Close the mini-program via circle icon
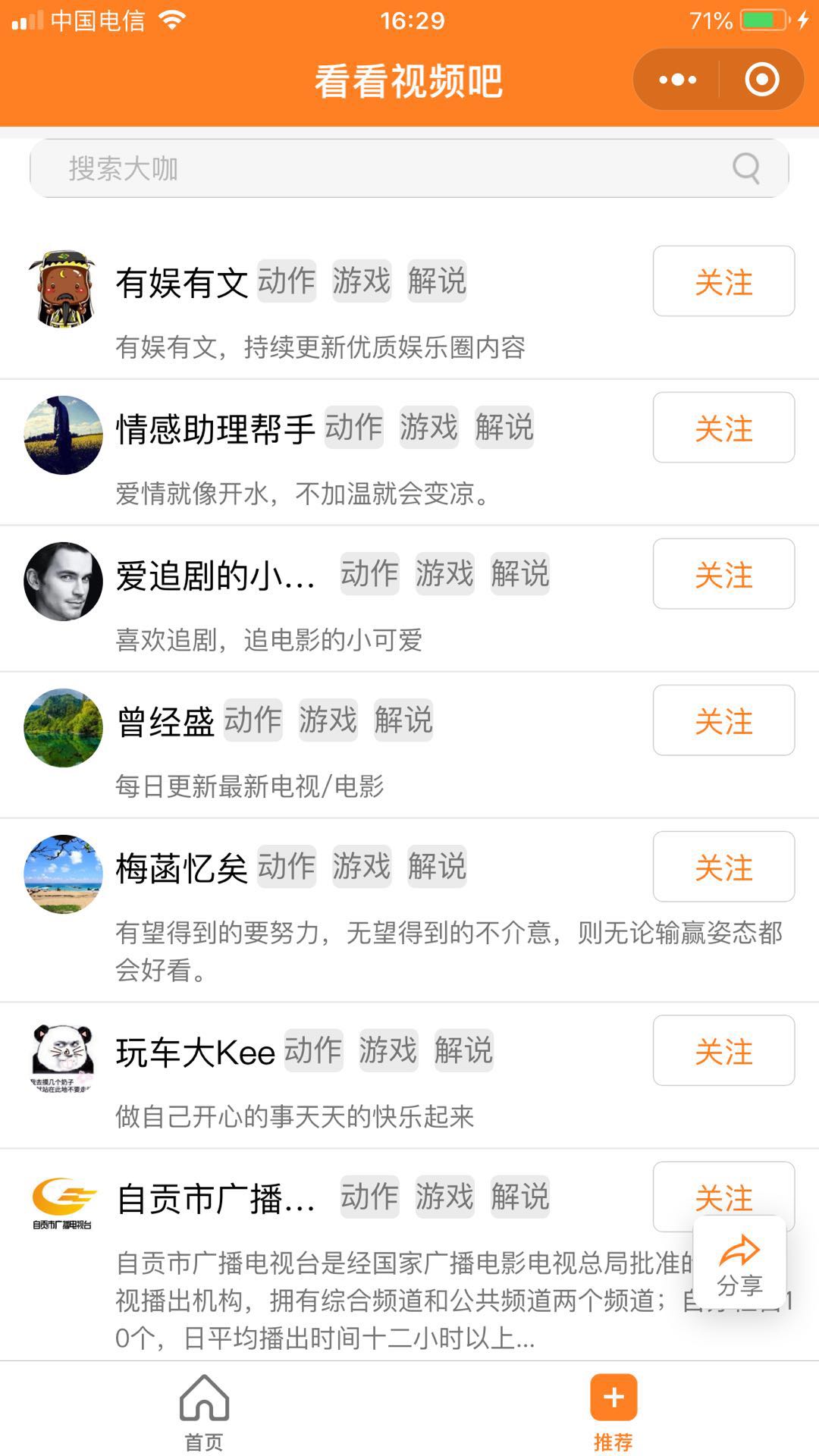Screen dimensions: 819x1456 point(761,80)
